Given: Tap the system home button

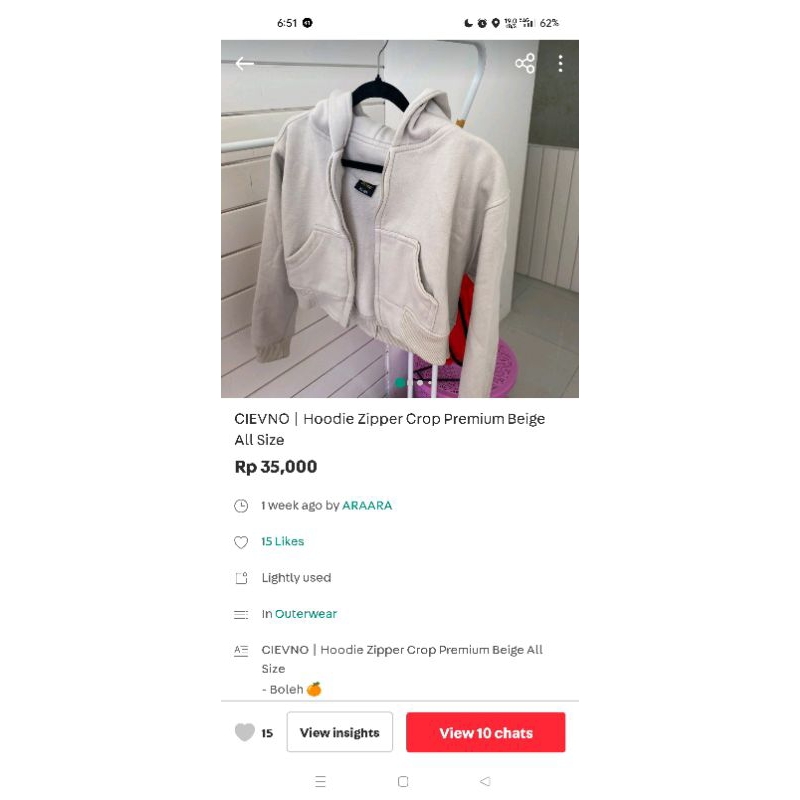Looking at the screenshot, I should click(x=403, y=781).
